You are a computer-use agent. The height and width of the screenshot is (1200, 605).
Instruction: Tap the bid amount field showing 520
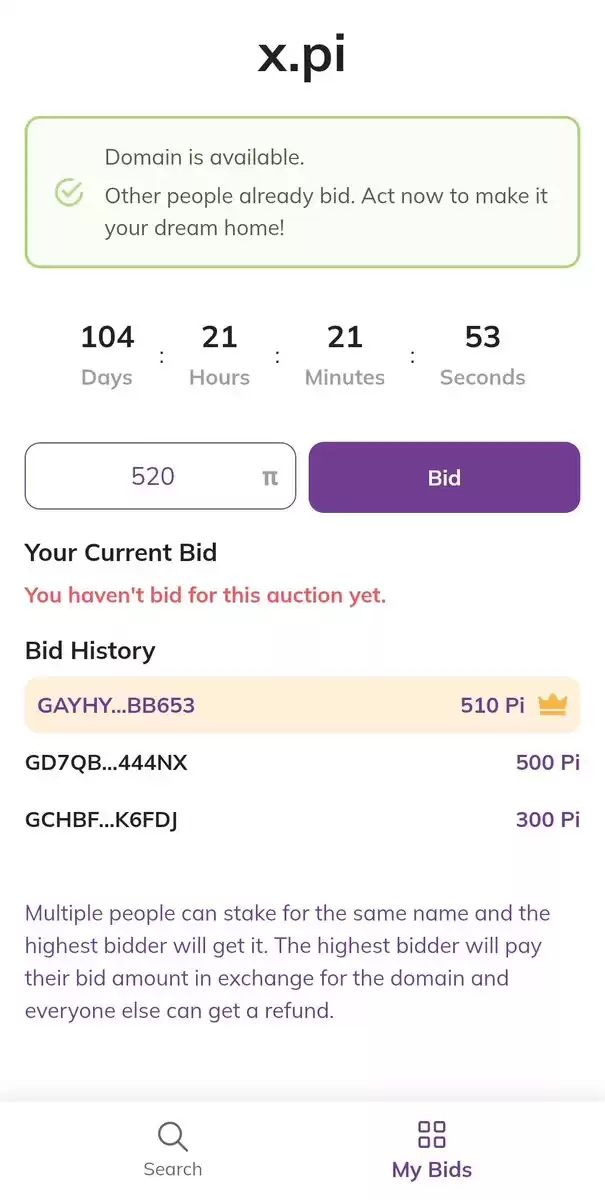click(160, 476)
